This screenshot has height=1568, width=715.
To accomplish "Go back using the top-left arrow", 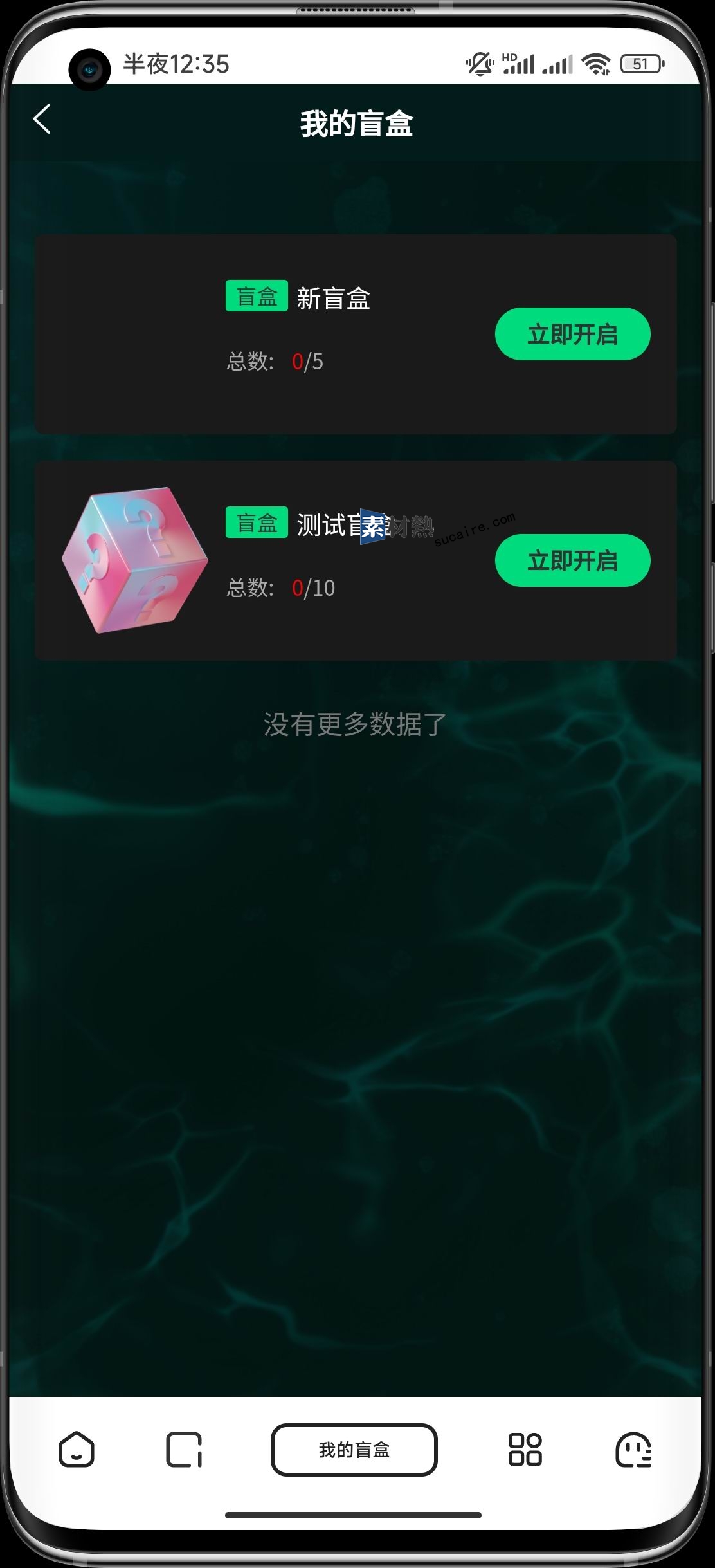I will (x=42, y=120).
